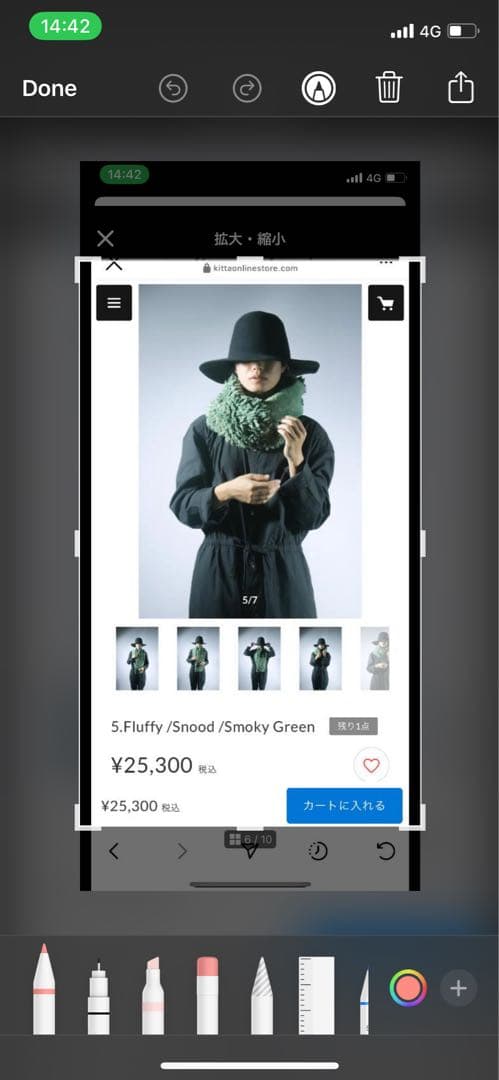Select the red pen tool

pos(44,988)
